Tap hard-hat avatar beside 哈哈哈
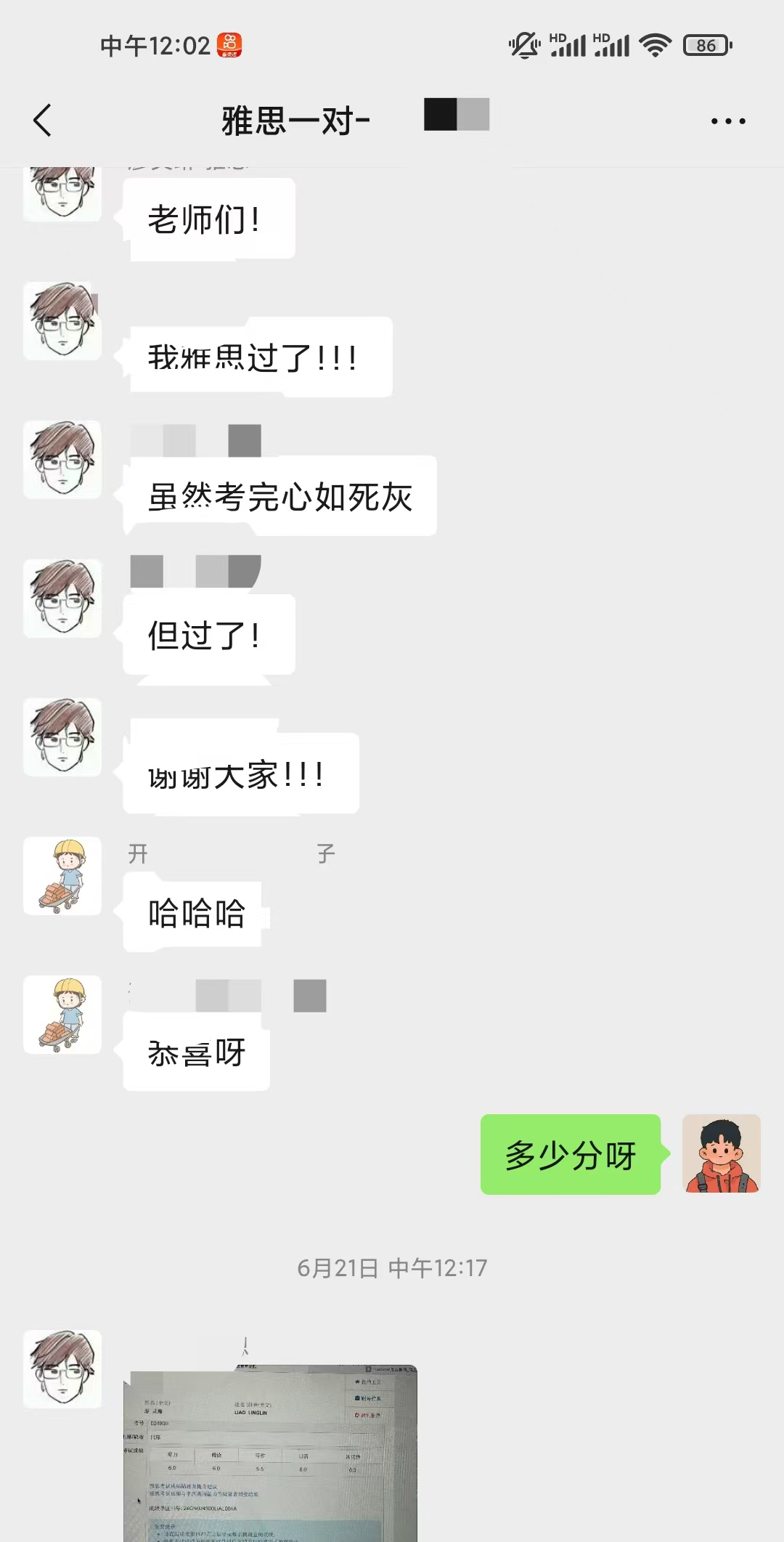Viewport: 784px width, 1542px height. point(62,876)
